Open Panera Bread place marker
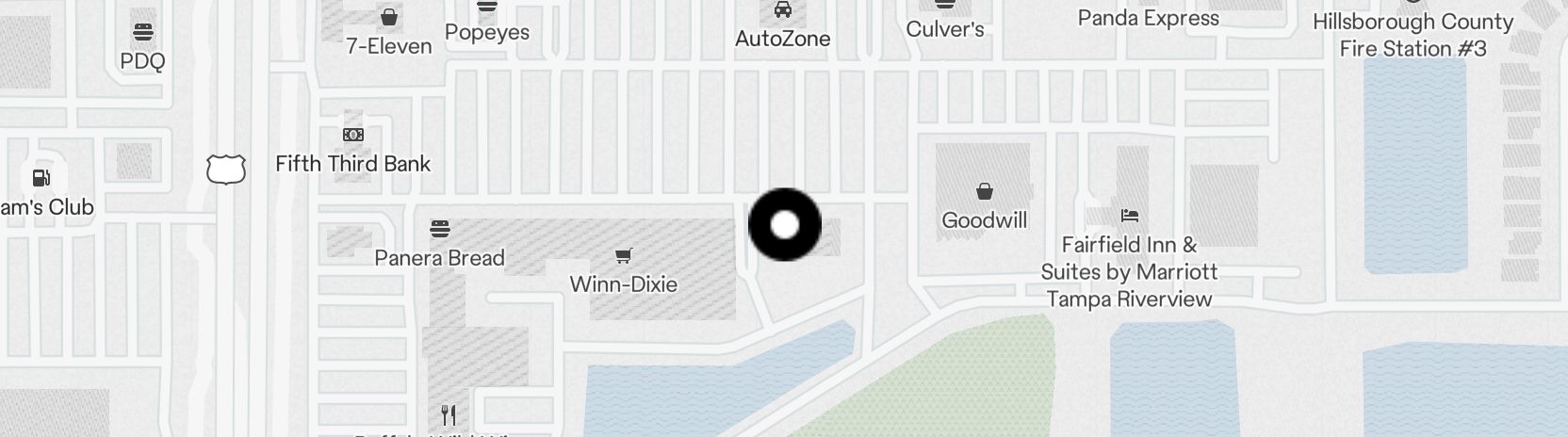This screenshot has height=437, width=1568. pyautogui.click(x=439, y=230)
